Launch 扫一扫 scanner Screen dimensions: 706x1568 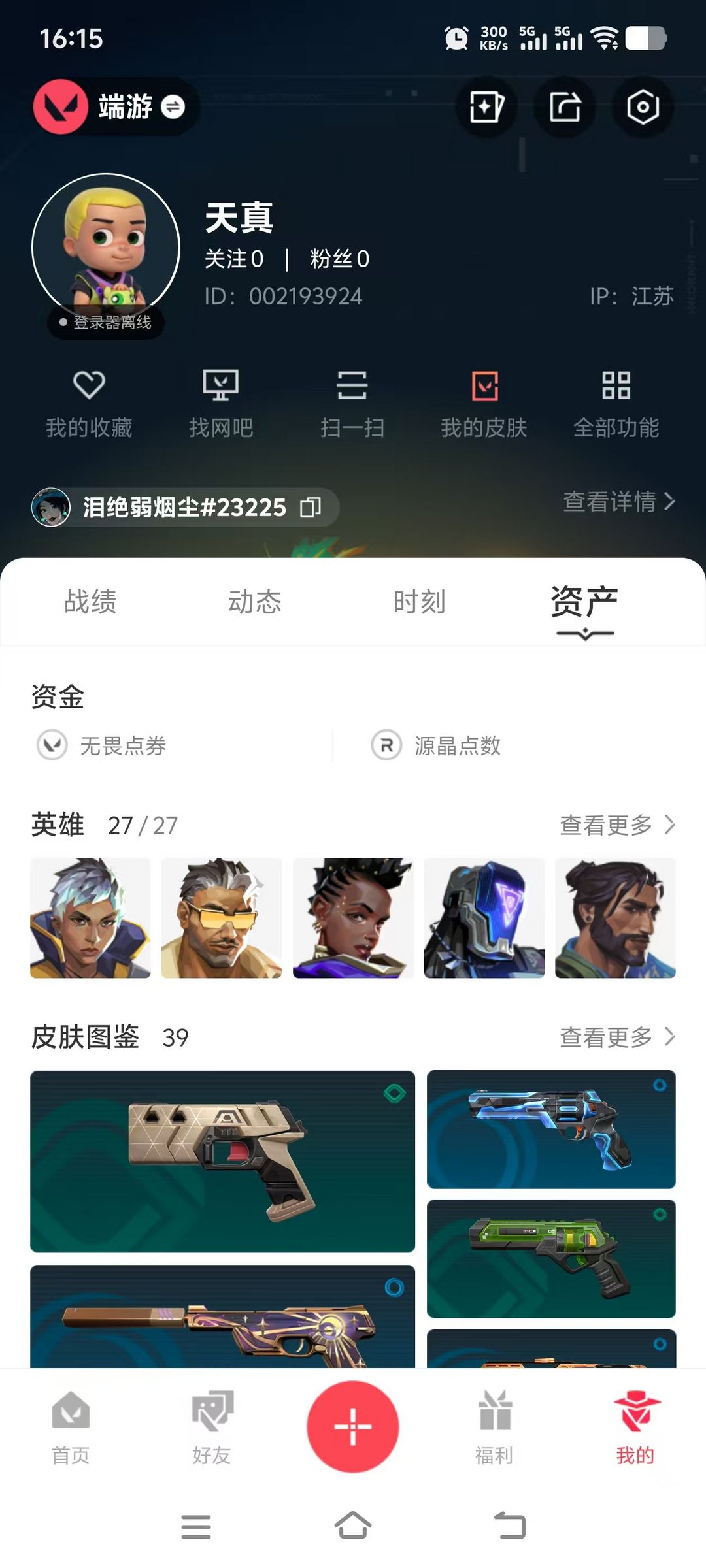pos(352,402)
